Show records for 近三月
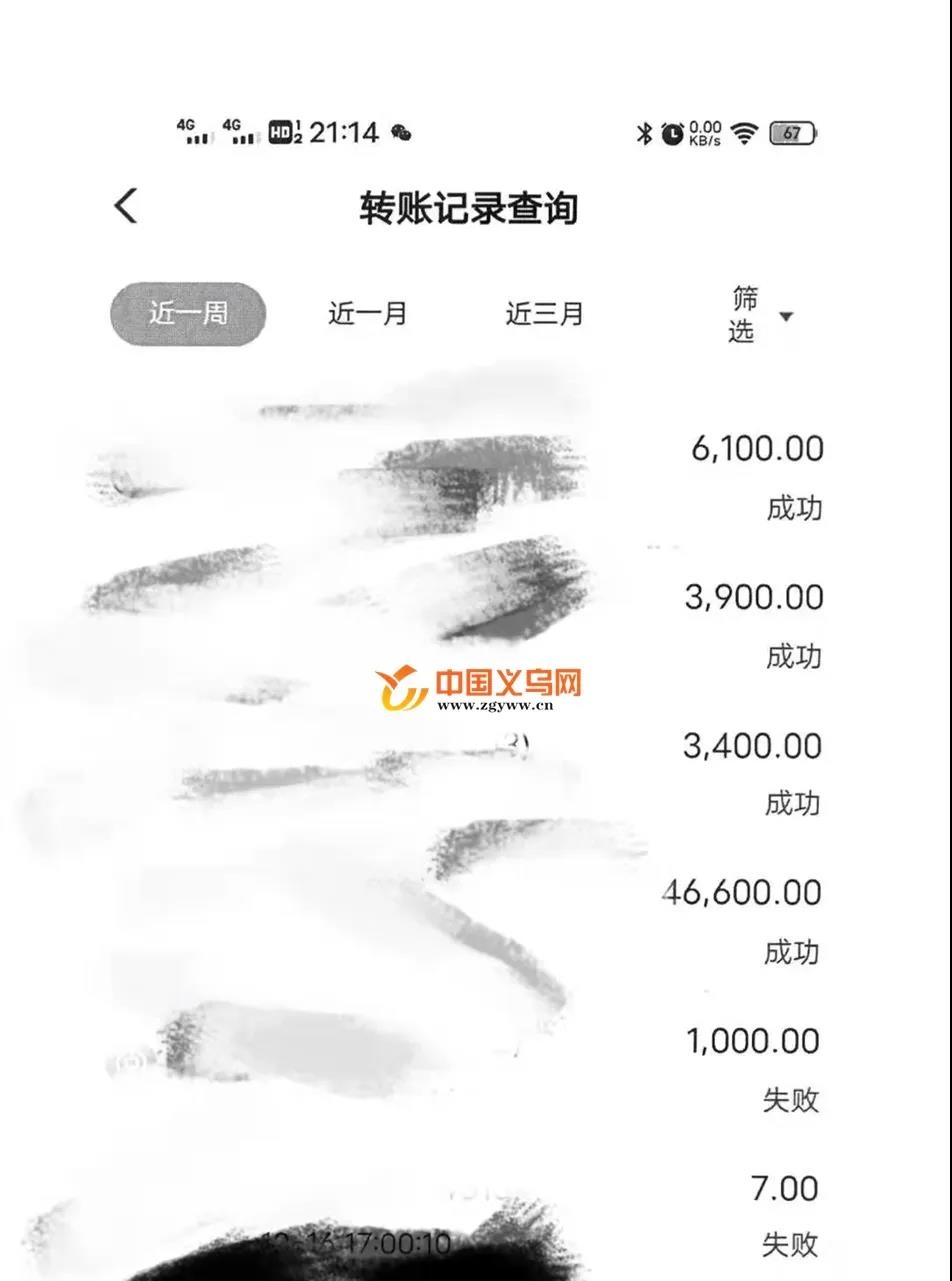The image size is (952, 1281). 544,314
